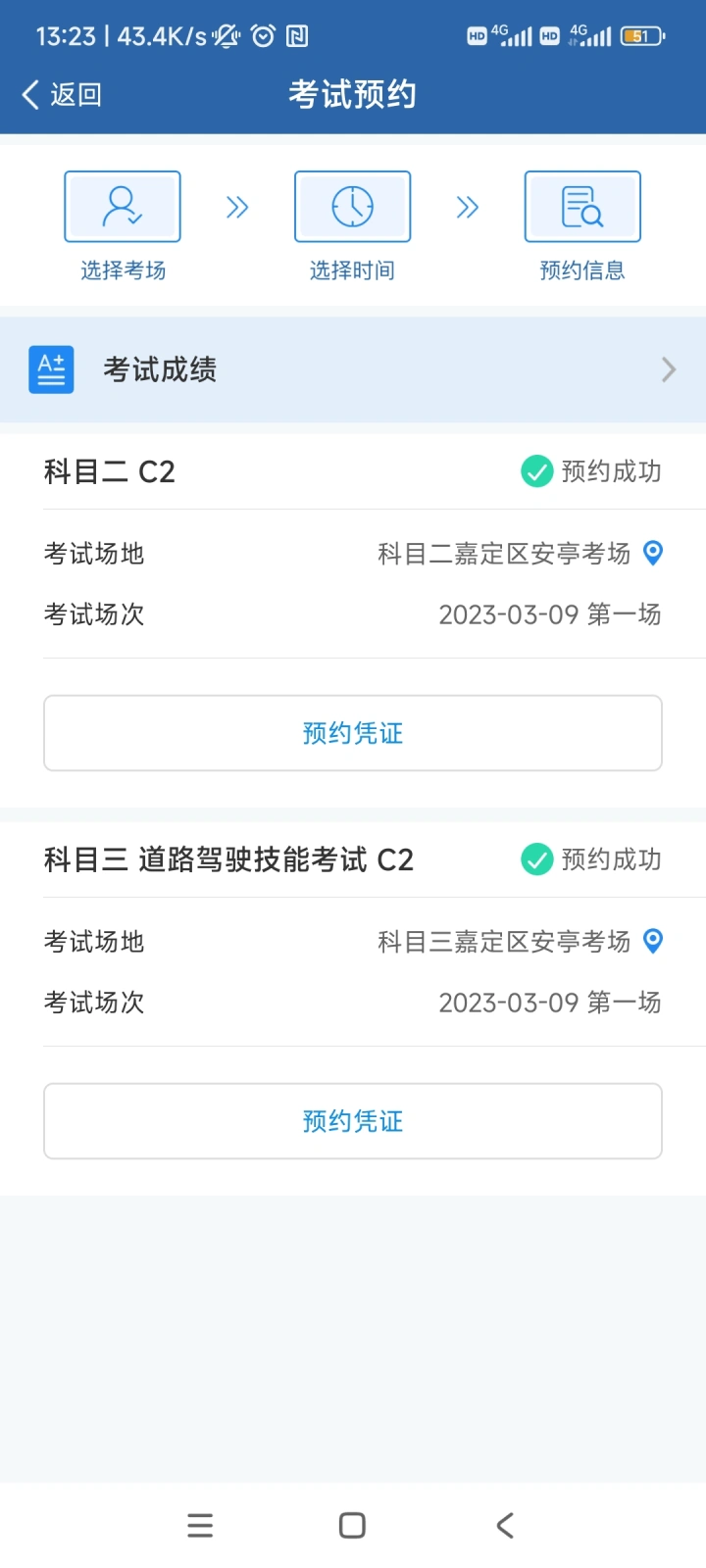Screen dimensions: 706x1568
Task: Select the 选择考场 step
Action: pos(123,226)
